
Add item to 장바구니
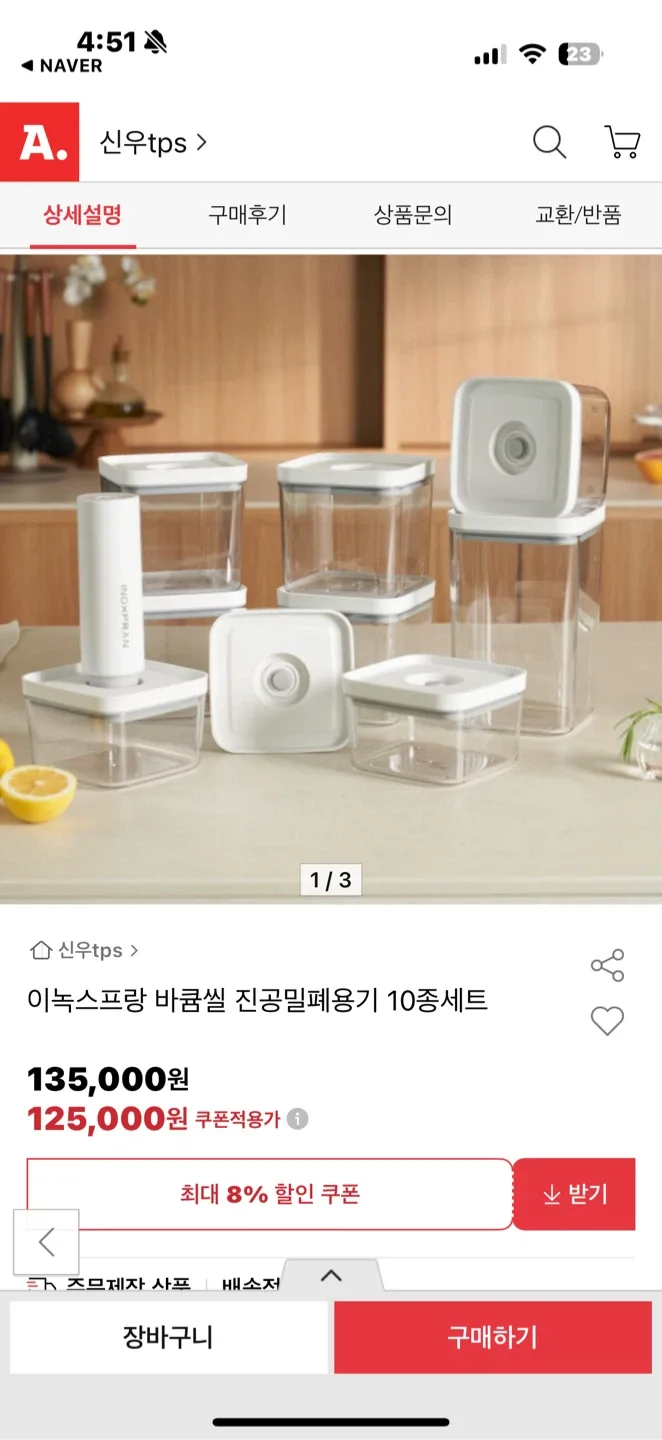(x=168, y=1337)
